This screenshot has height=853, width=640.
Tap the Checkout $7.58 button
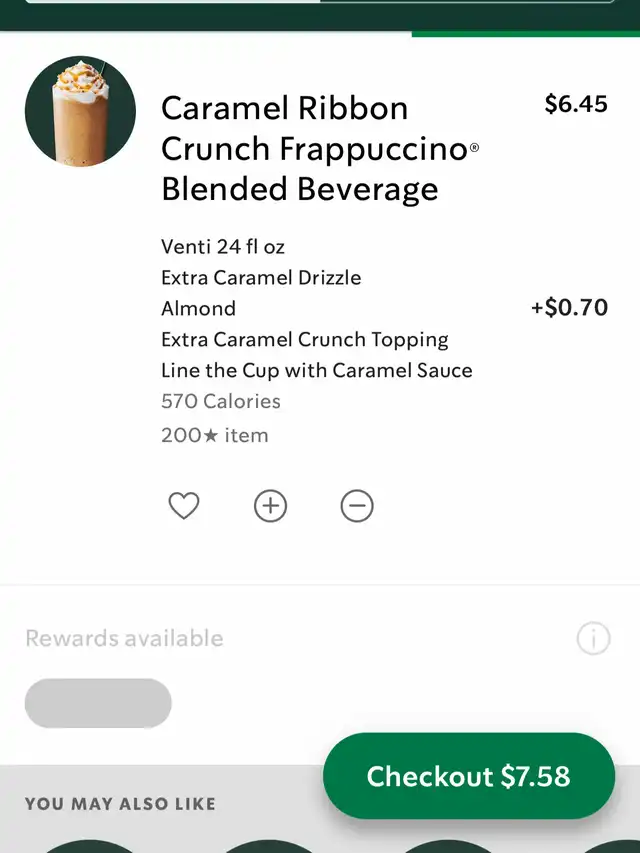pyautogui.click(x=468, y=776)
